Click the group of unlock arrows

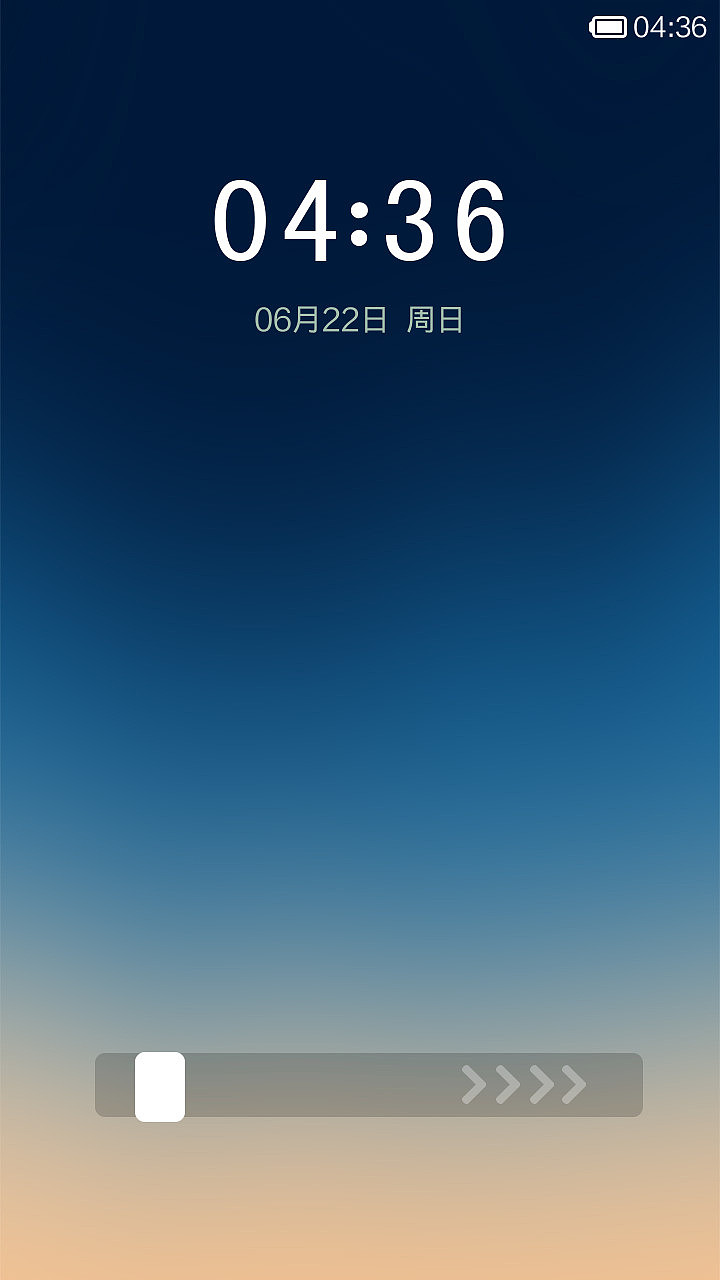pyautogui.click(x=522, y=1085)
